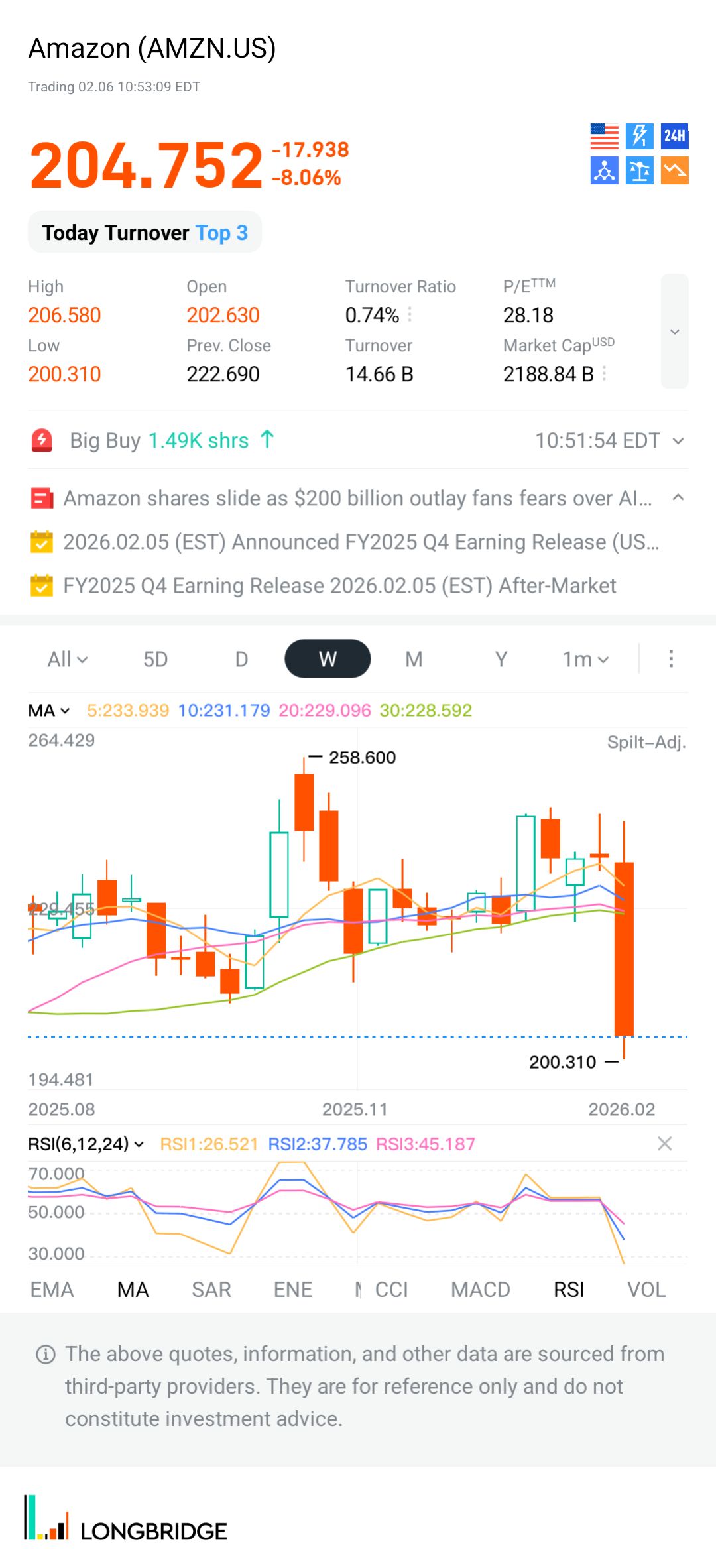This screenshot has height=1568, width=716.
Task: Switch to the SAR indicator
Action: (211, 1290)
